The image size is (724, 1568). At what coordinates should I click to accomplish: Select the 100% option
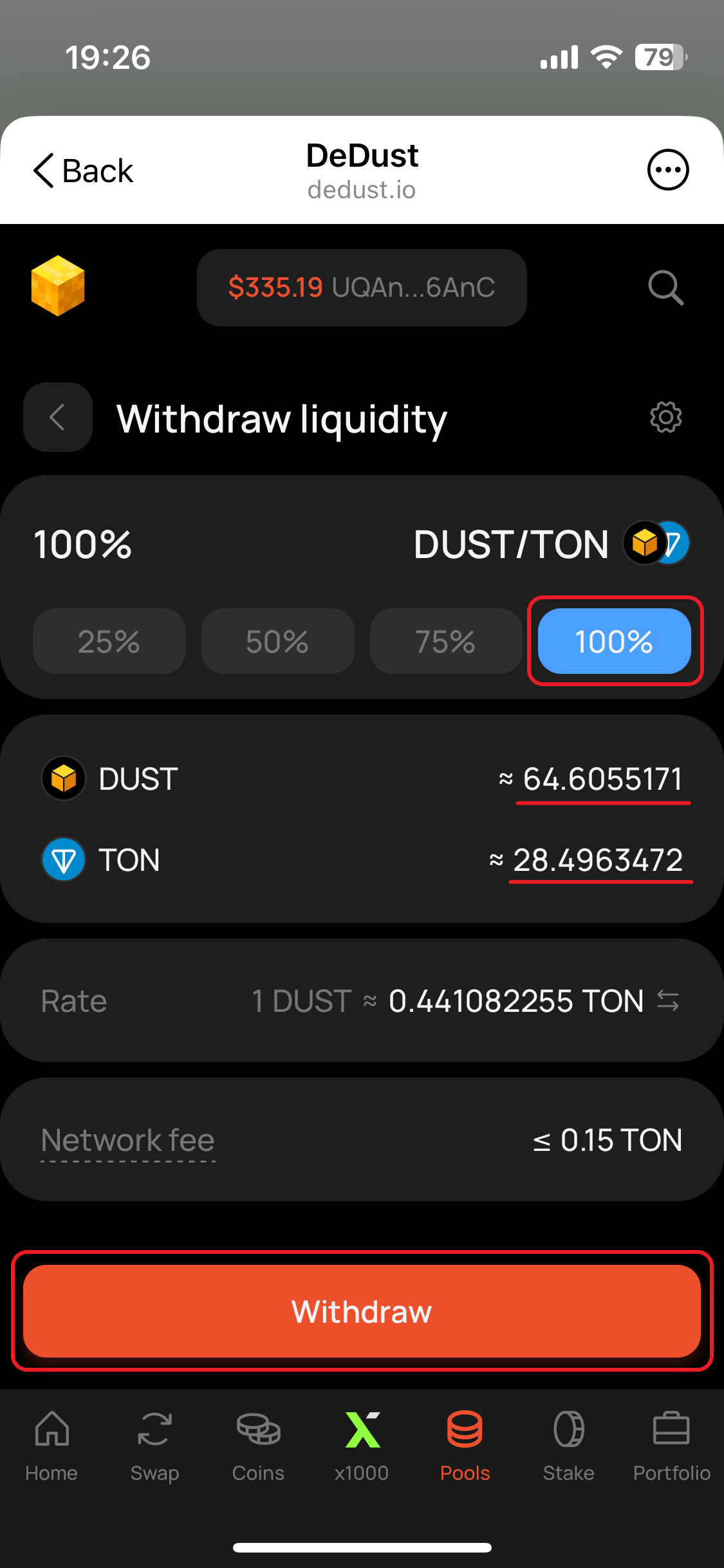pos(614,641)
